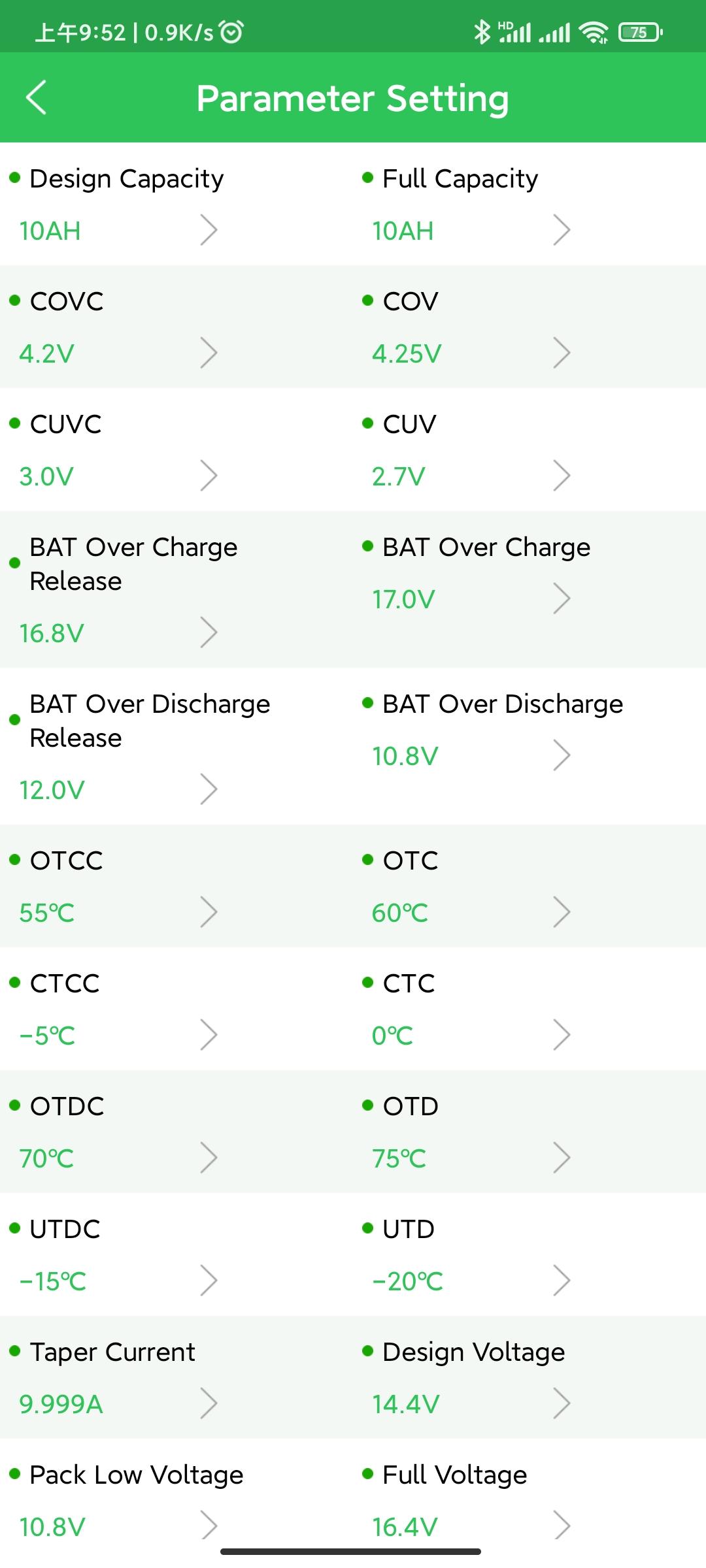Viewport: 706px width, 1568px height.
Task: Open the Design Voltage setting
Action: (529, 1378)
